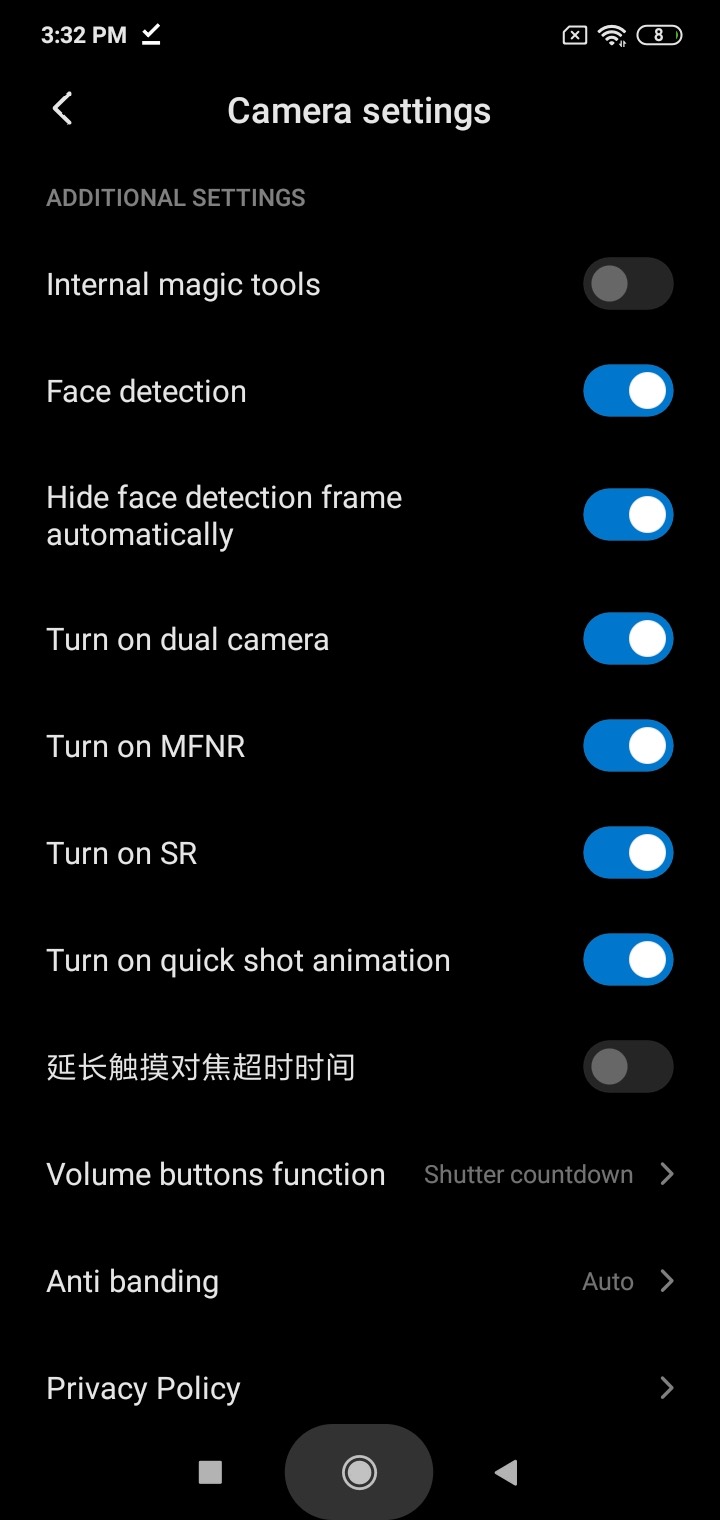Turn off Face detection

point(628,391)
